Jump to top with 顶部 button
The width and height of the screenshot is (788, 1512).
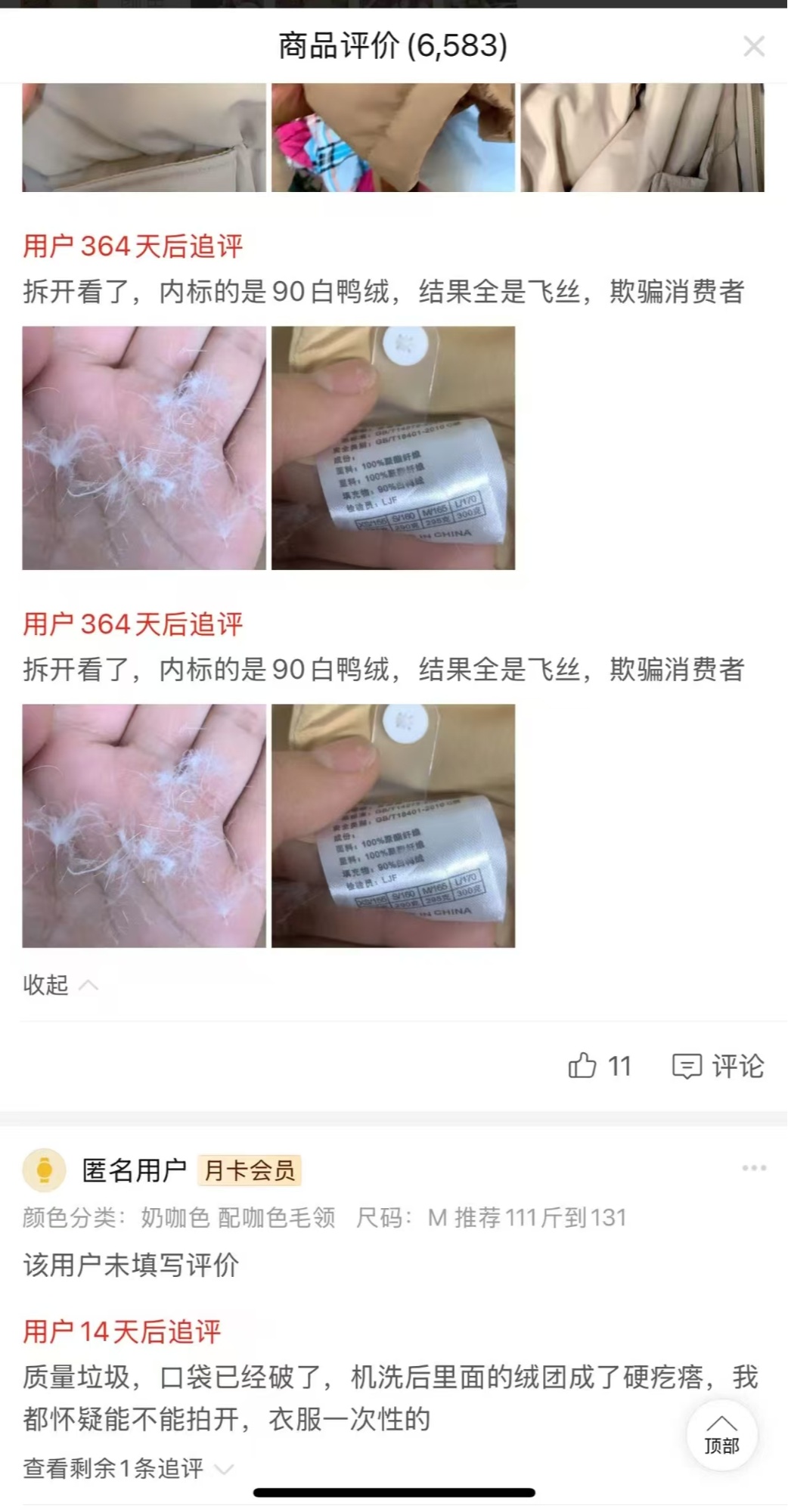point(721,1434)
